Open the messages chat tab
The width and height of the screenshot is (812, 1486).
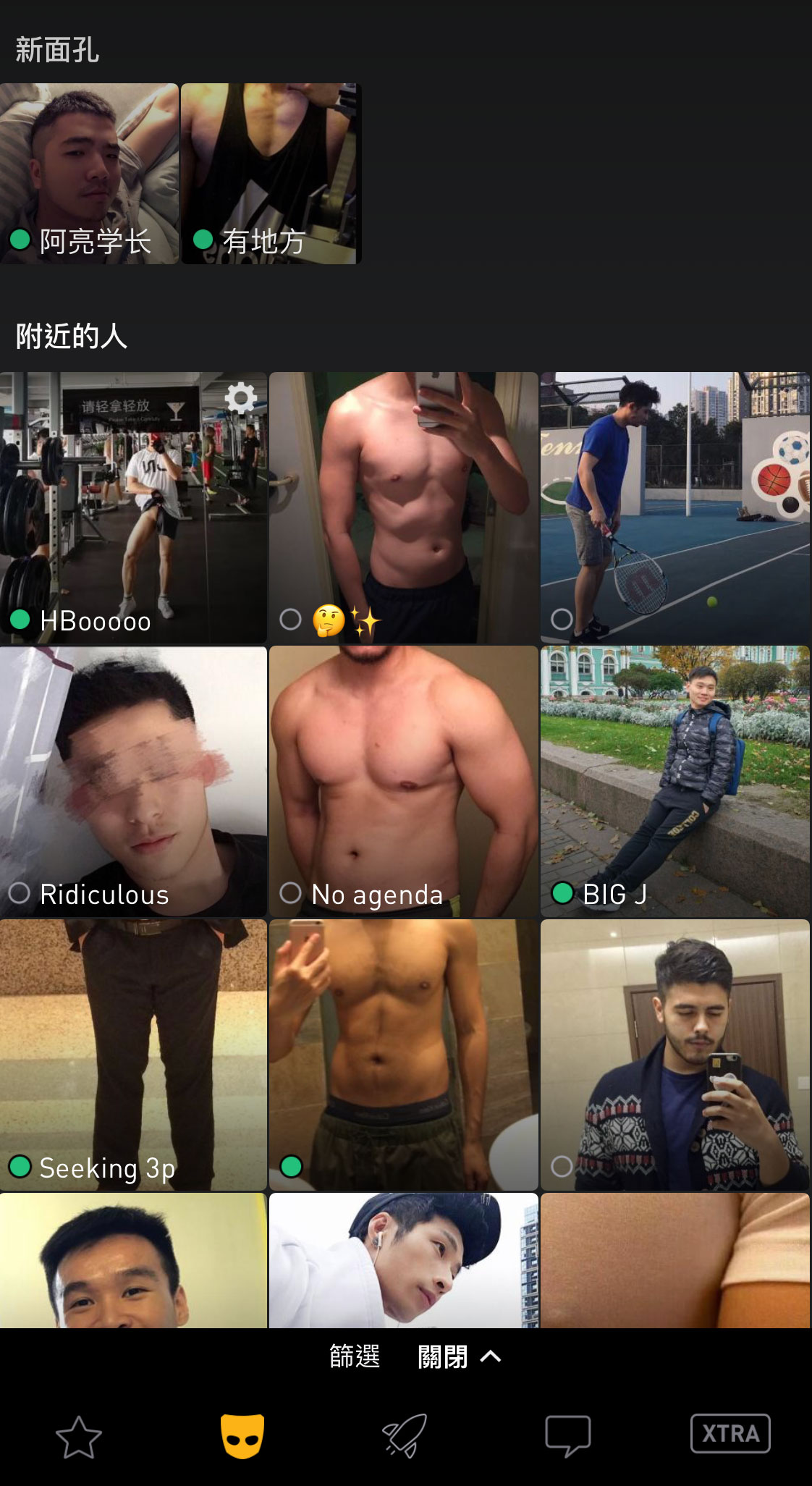tap(568, 1436)
